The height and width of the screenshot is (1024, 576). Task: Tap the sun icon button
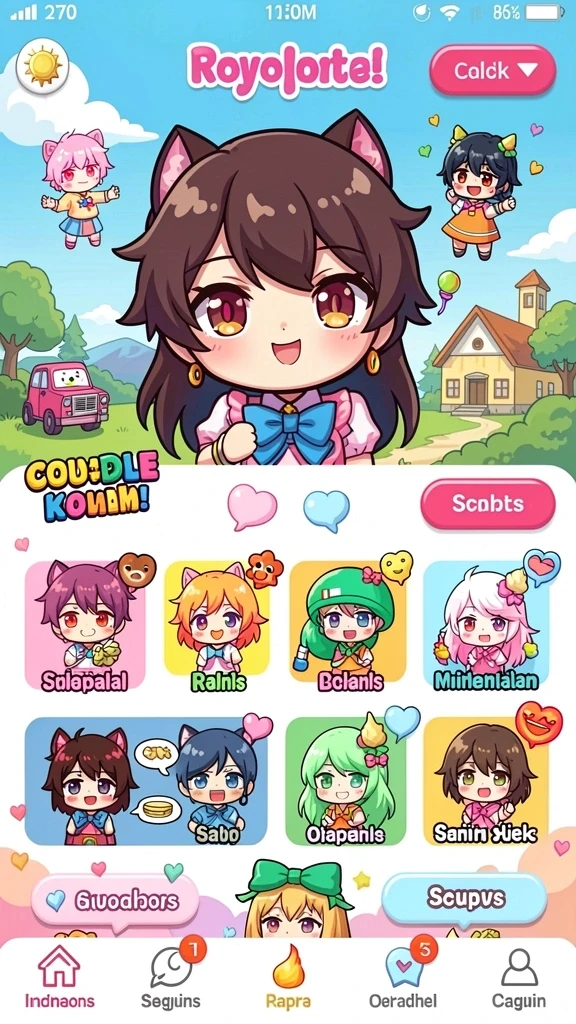pos(43,66)
